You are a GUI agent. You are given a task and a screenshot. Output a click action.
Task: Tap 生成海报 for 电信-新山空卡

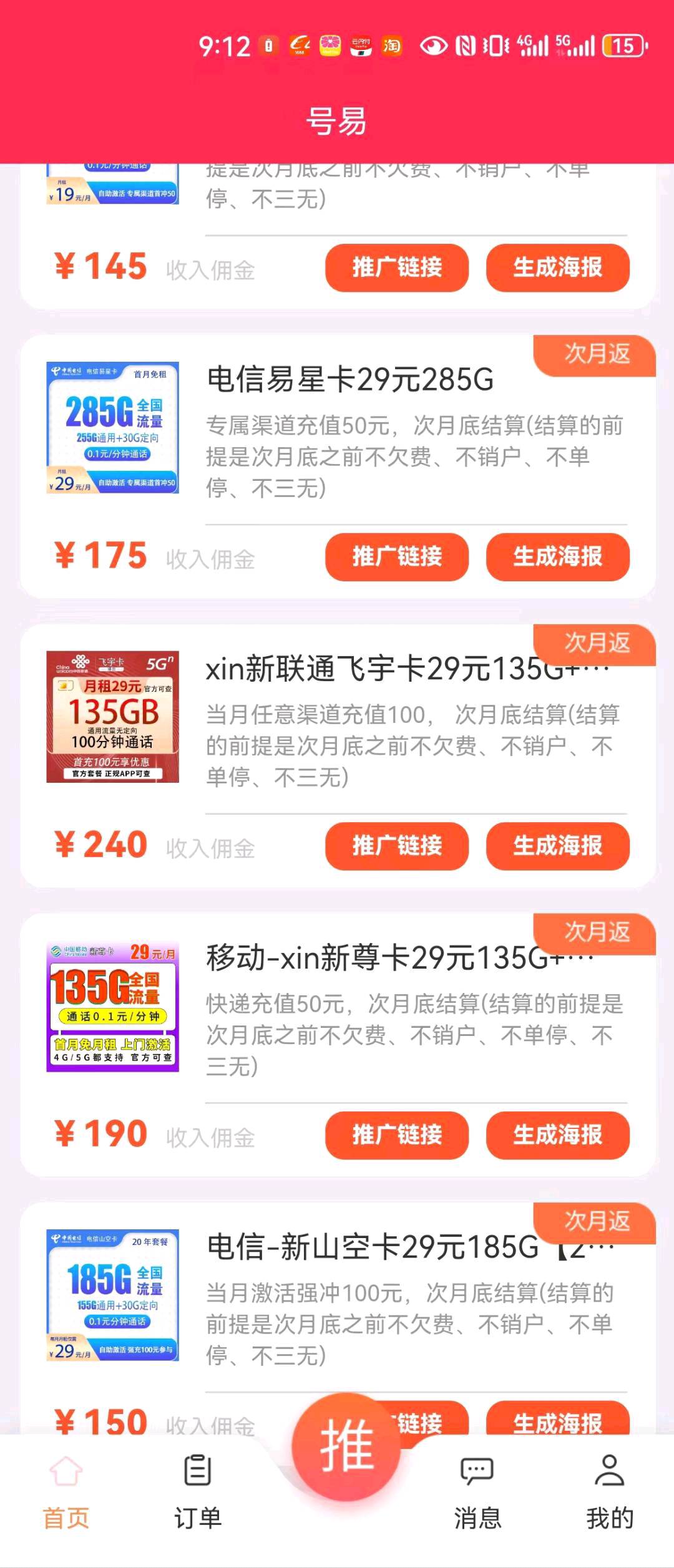(557, 1421)
